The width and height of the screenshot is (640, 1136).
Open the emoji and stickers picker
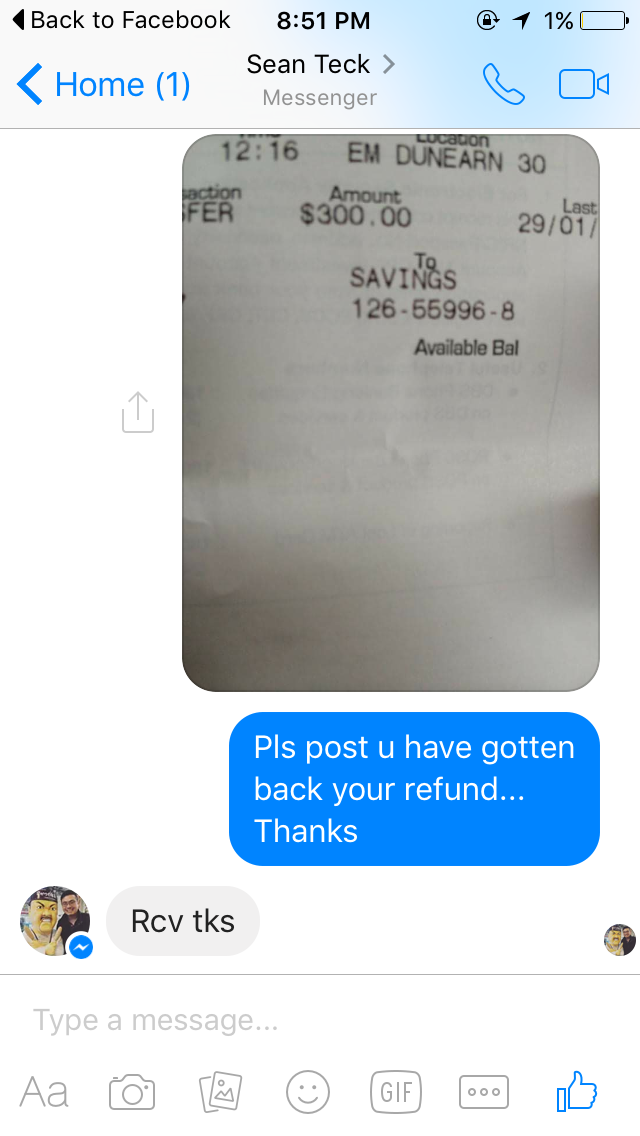coord(308,1092)
